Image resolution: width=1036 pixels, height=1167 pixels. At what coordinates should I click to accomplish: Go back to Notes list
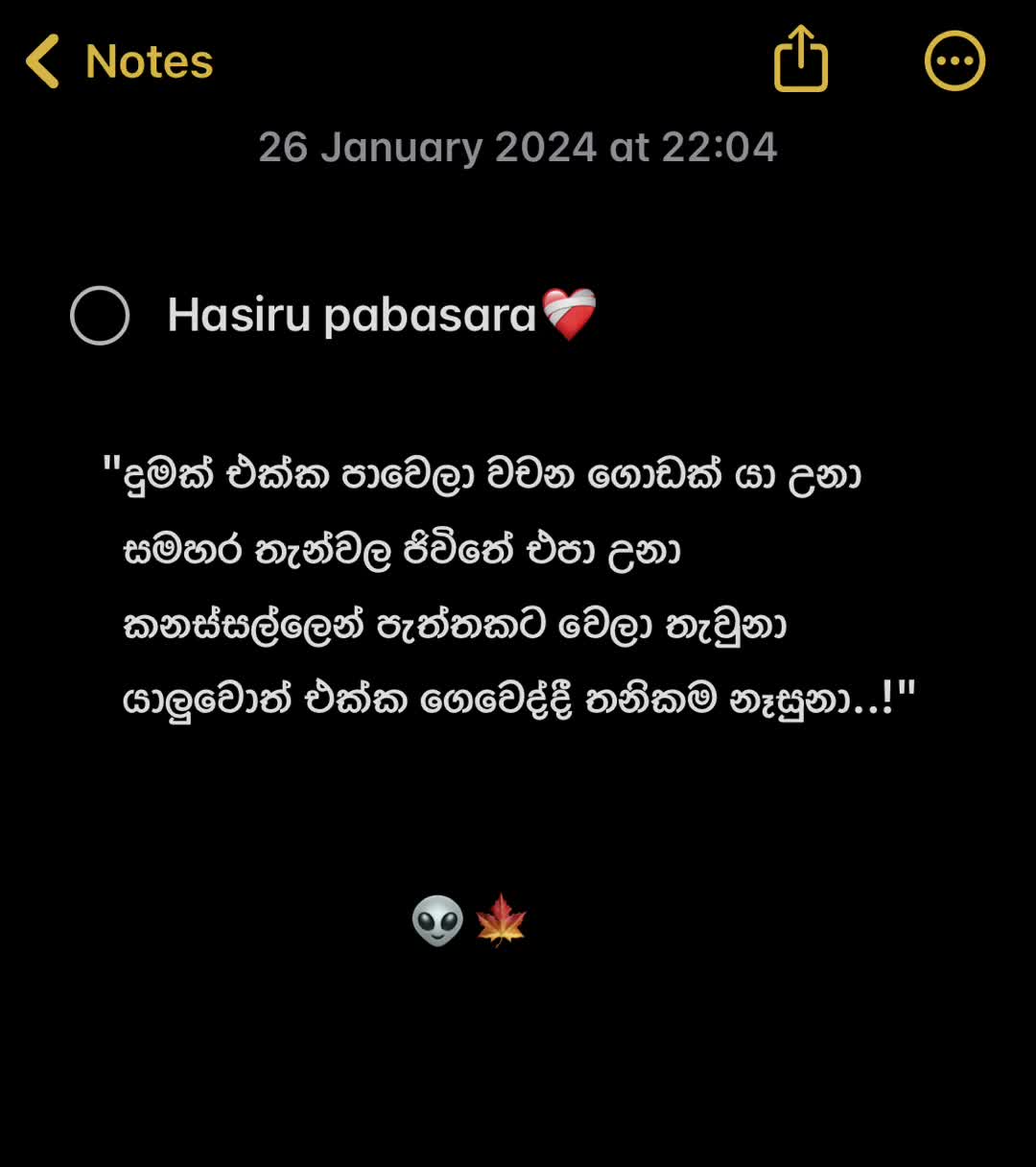click(117, 61)
